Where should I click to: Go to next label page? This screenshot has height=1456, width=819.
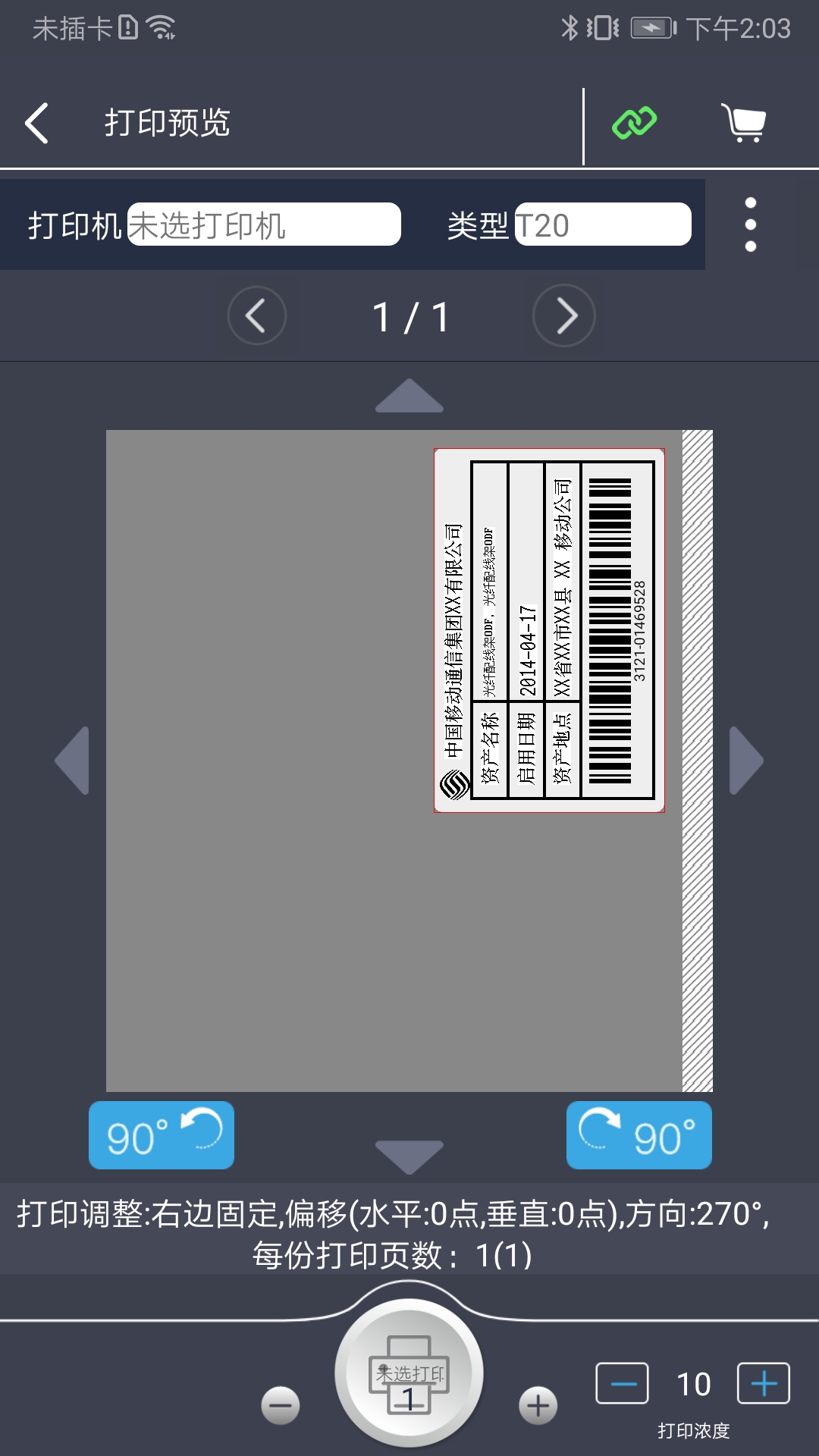tap(564, 316)
